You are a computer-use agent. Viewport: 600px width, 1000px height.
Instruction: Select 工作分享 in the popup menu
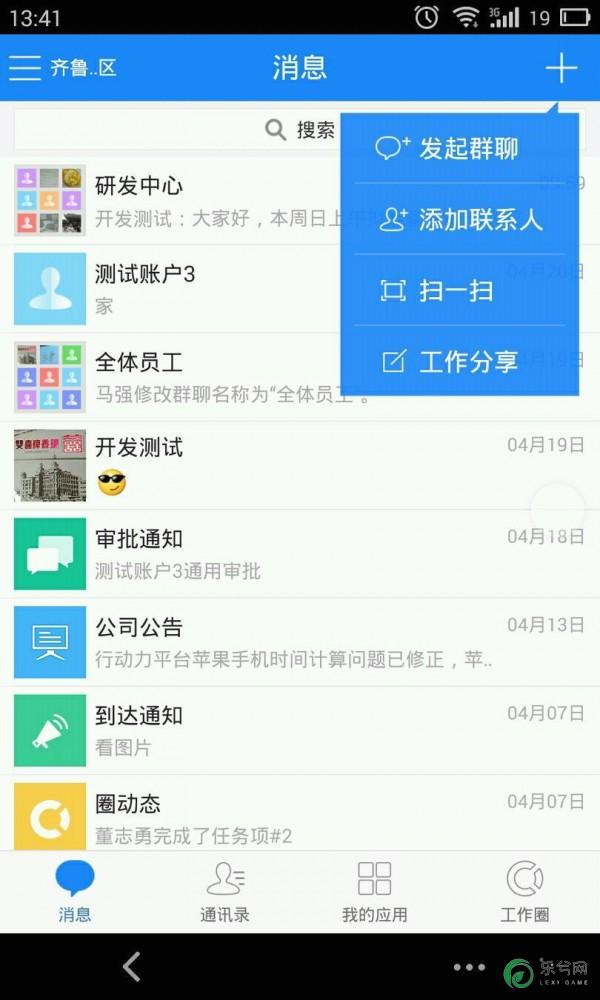click(460, 362)
